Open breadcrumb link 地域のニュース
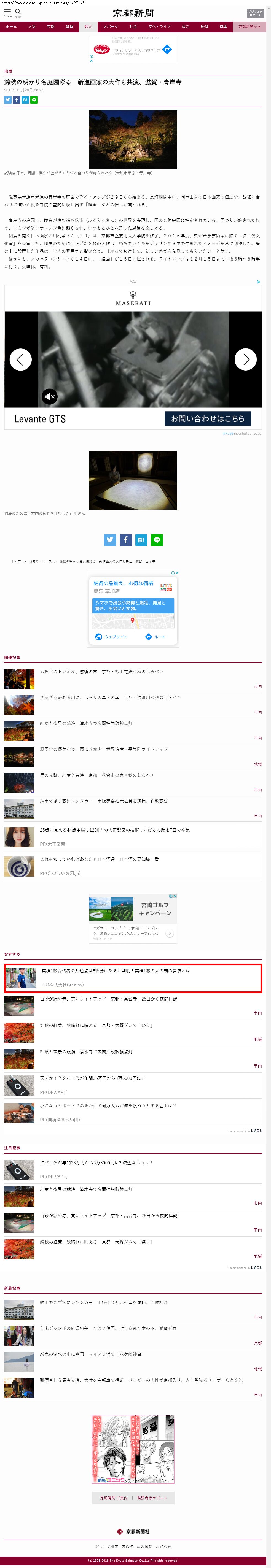271x1568 pixels. [40, 561]
